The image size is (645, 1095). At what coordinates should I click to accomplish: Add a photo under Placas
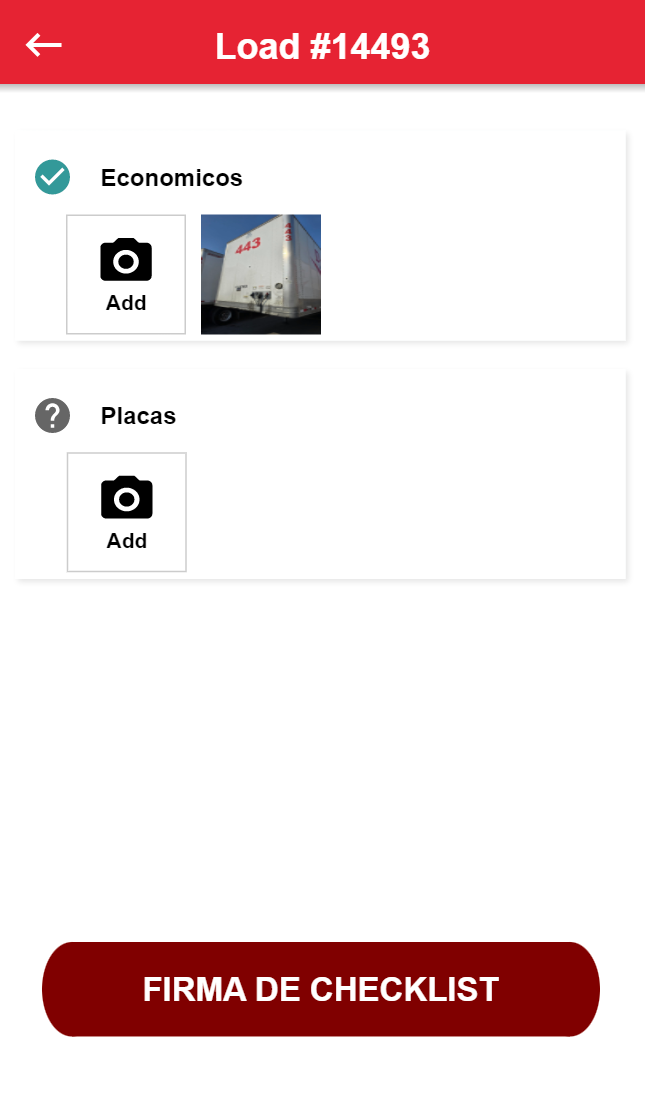point(127,512)
